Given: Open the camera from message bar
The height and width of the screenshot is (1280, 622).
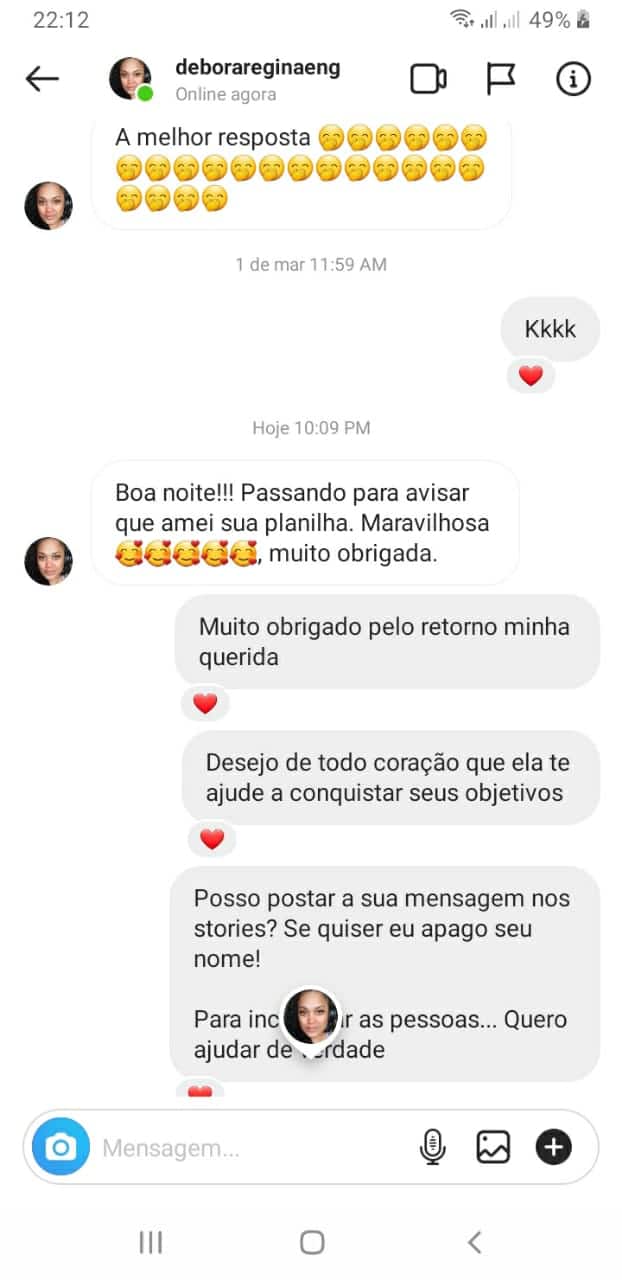Looking at the screenshot, I should [x=61, y=1147].
